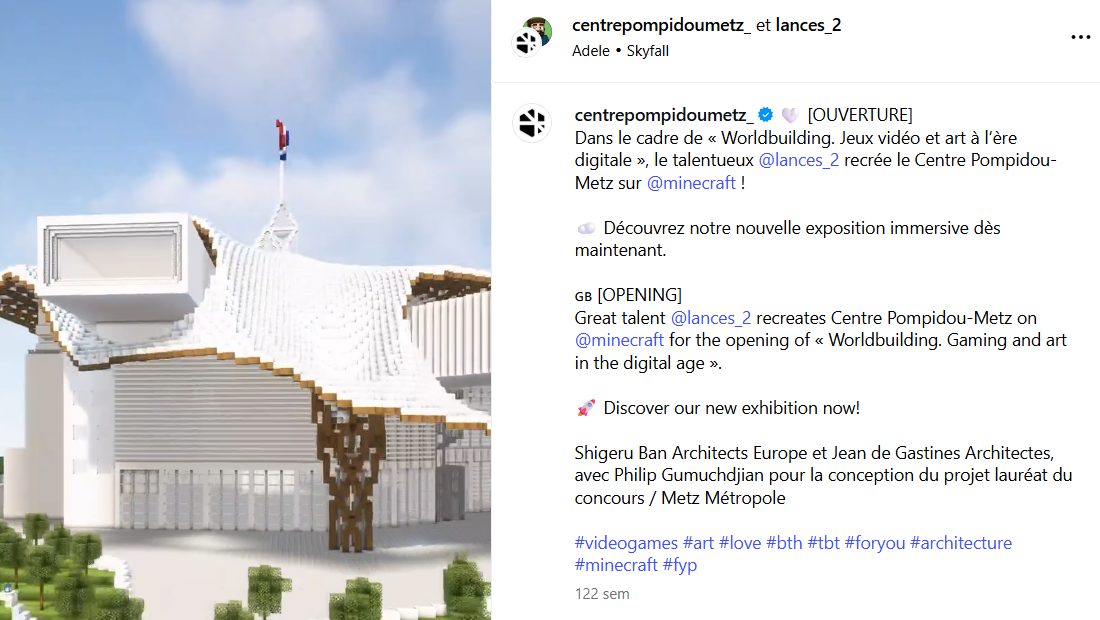Open the @minecraft mention before "for the opening"

coord(619,341)
